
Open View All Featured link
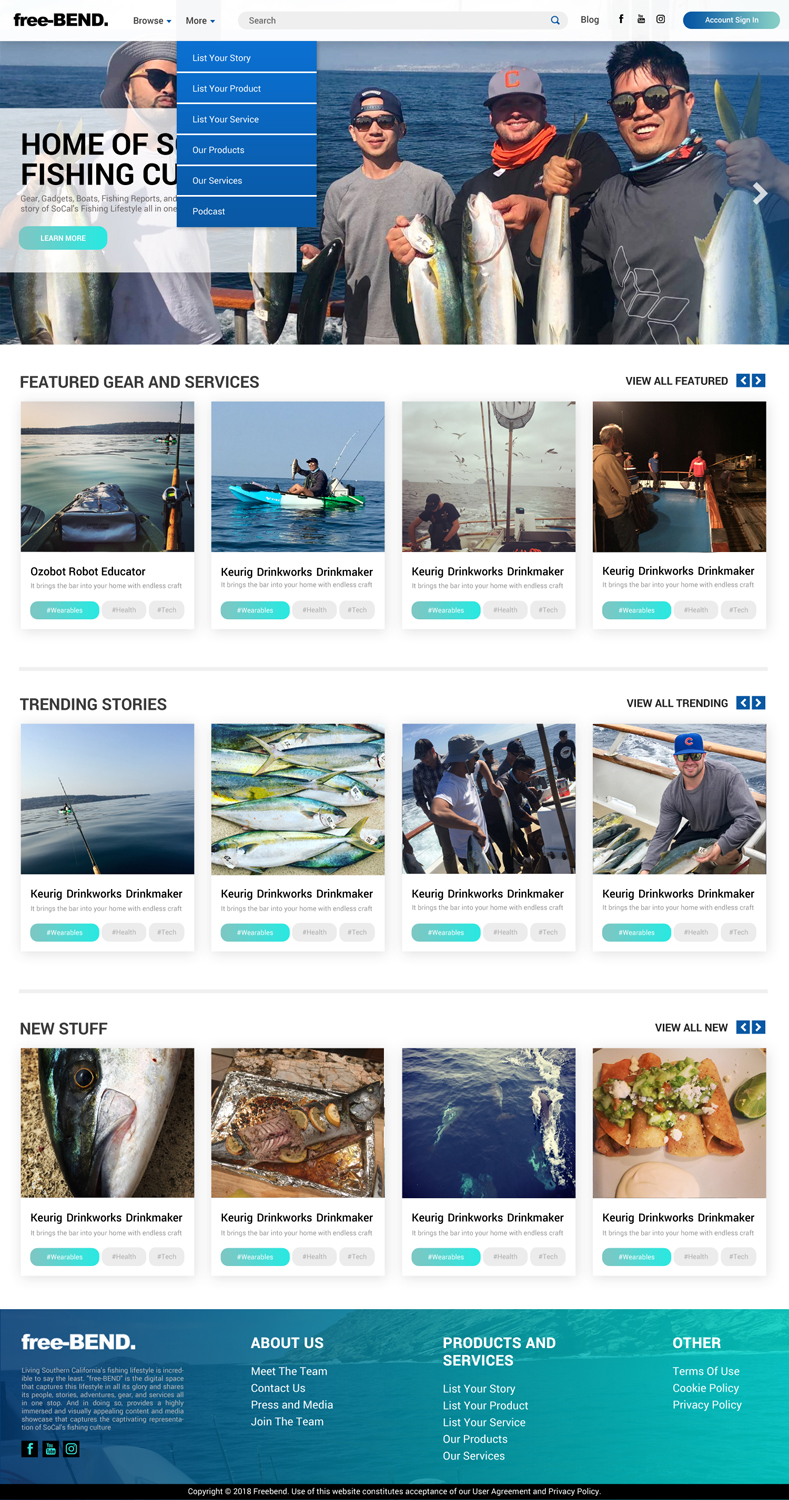pos(676,381)
